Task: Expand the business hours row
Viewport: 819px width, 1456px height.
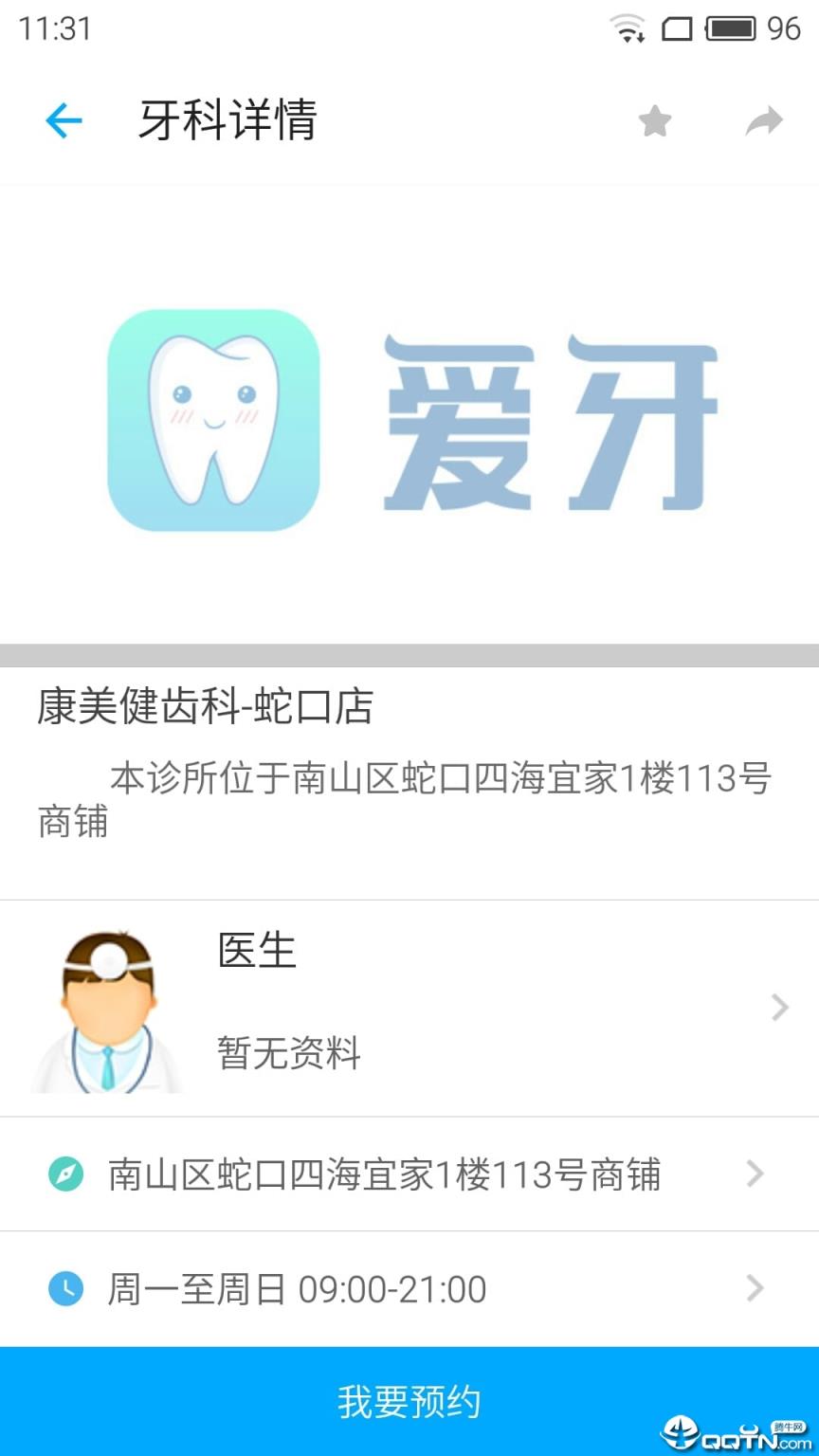Action: (x=754, y=1288)
